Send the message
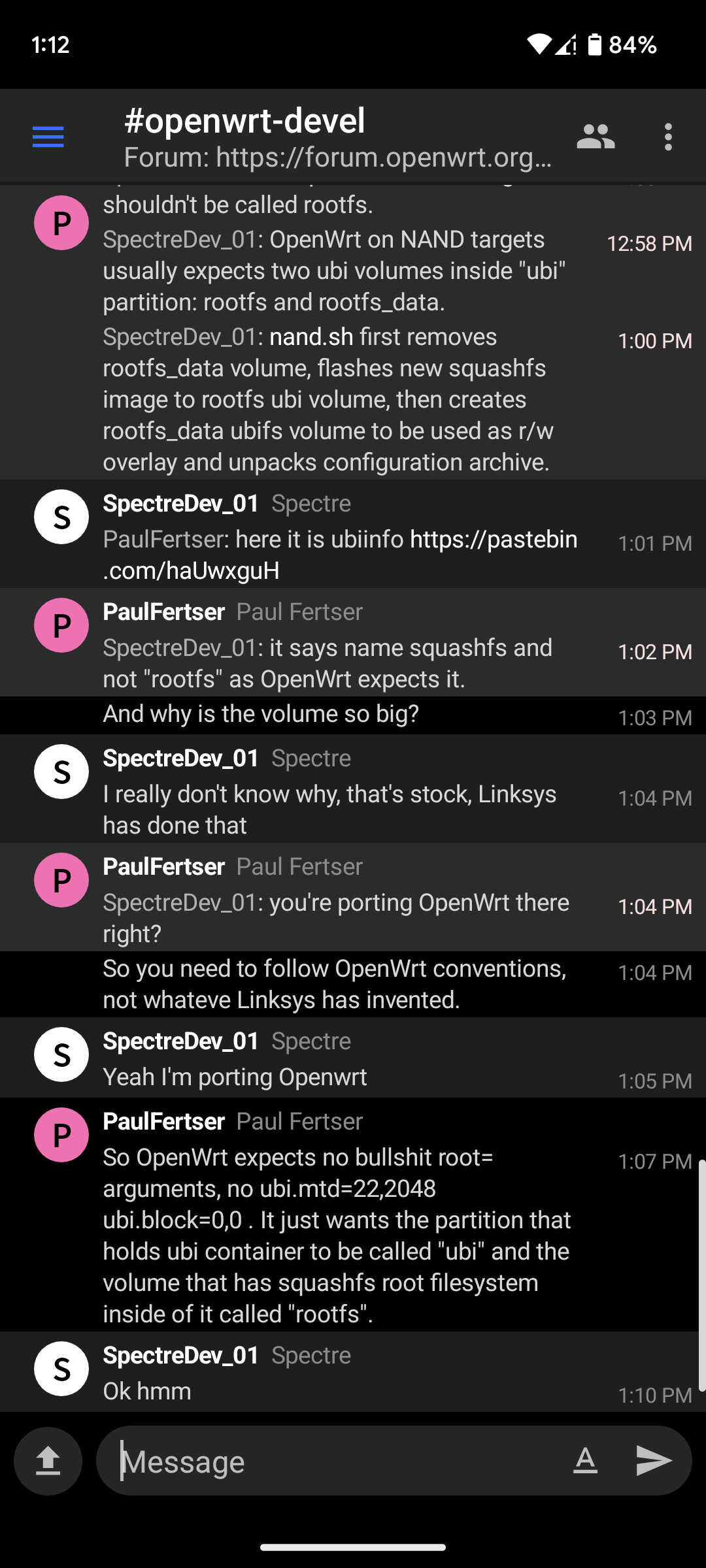 tap(654, 1461)
